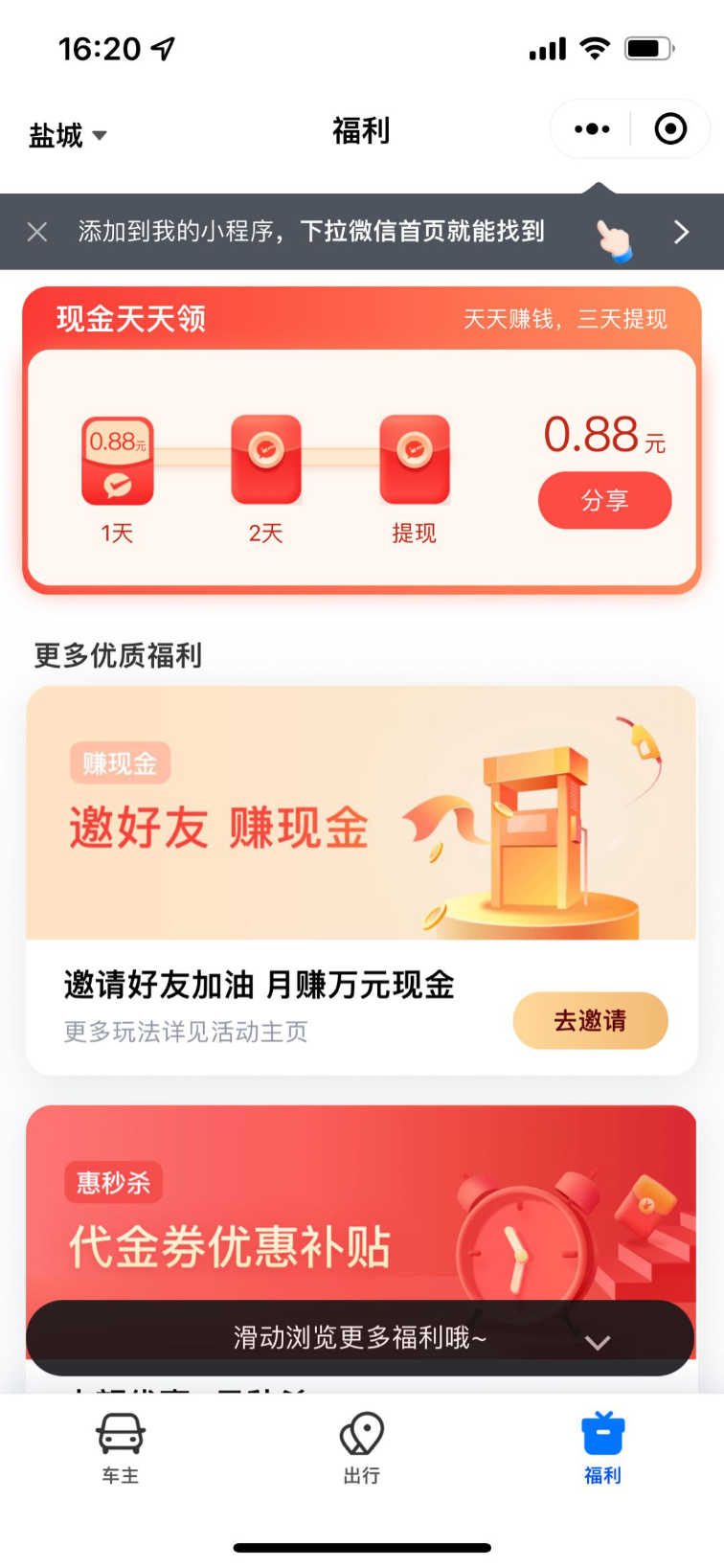The height and width of the screenshot is (1568, 724).
Task: Switch to the 出行 tab
Action: [x=362, y=1448]
